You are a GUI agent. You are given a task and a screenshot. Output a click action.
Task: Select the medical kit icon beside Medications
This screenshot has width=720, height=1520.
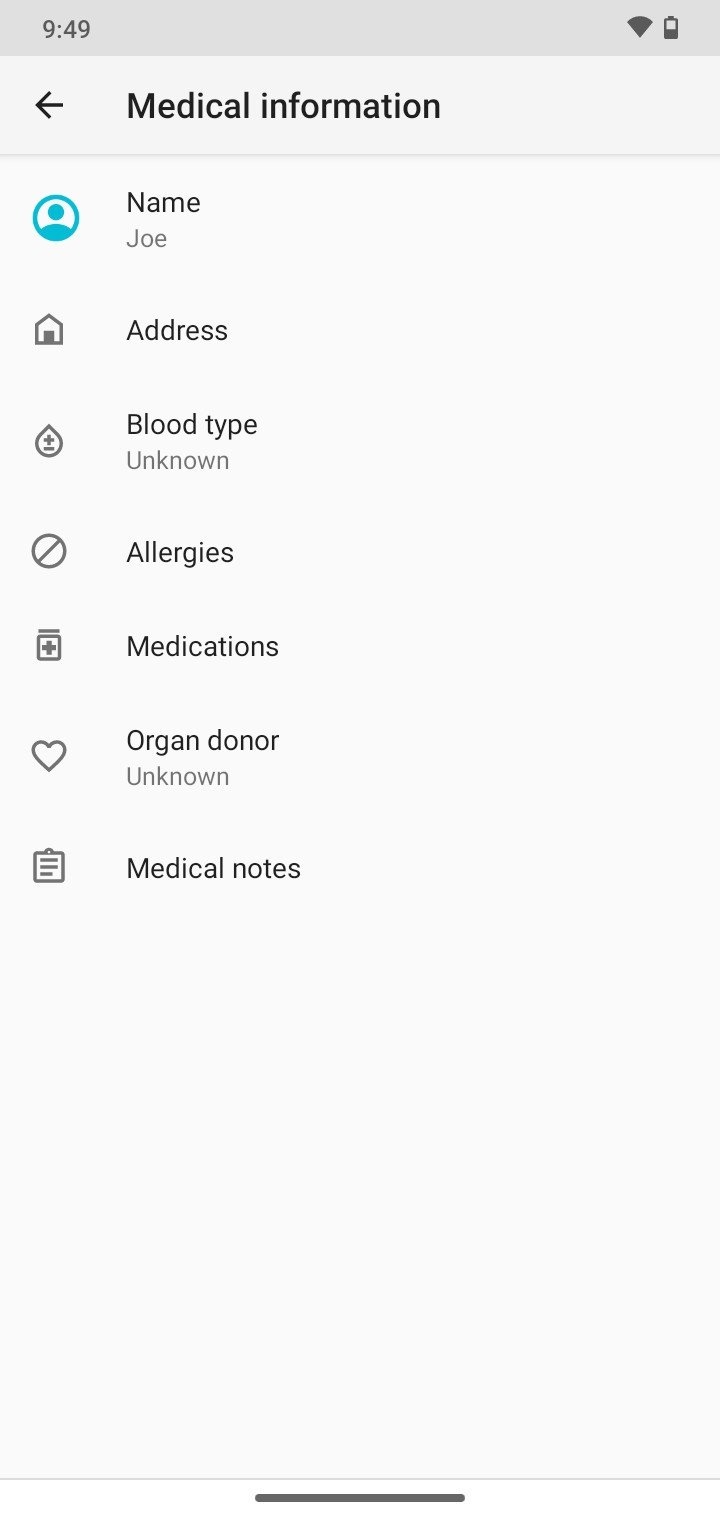click(x=49, y=645)
